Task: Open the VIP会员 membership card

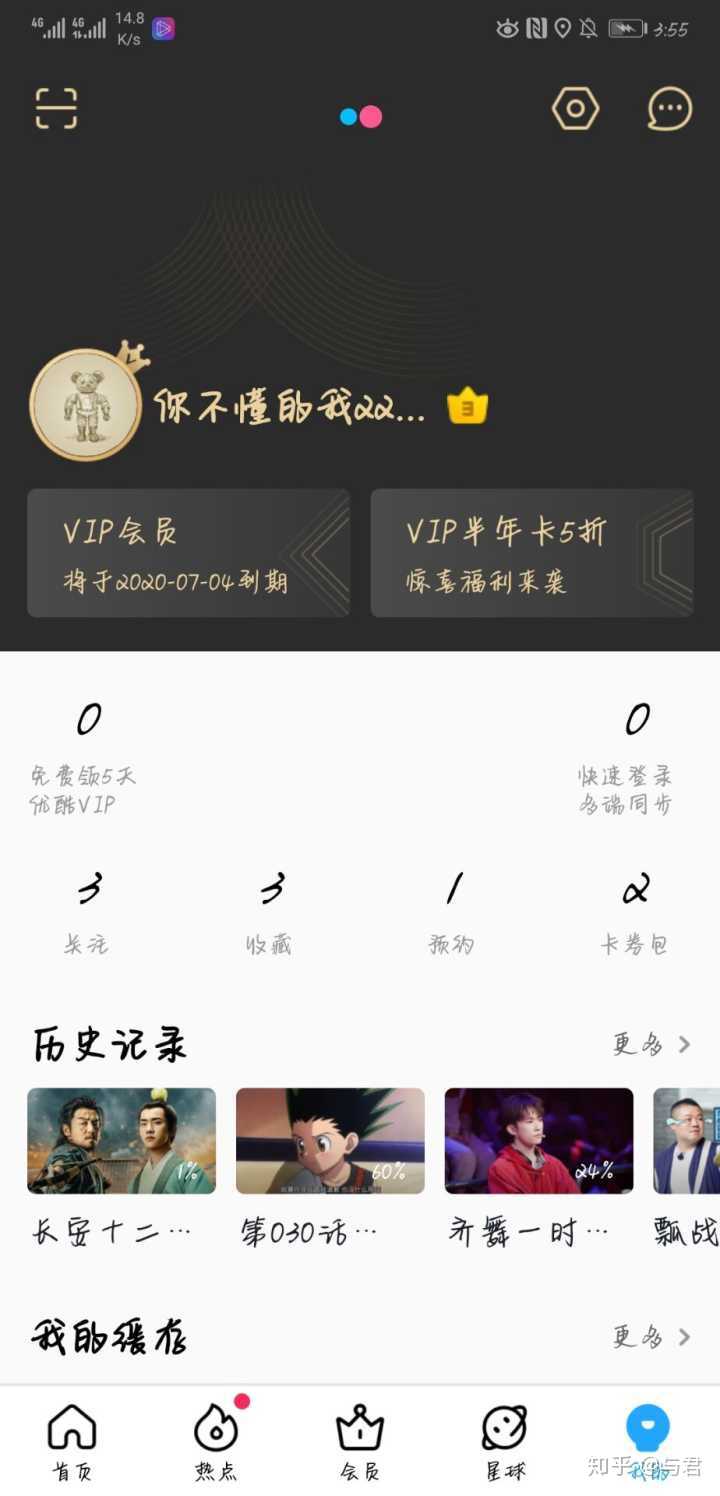Action: click(188, 553)
